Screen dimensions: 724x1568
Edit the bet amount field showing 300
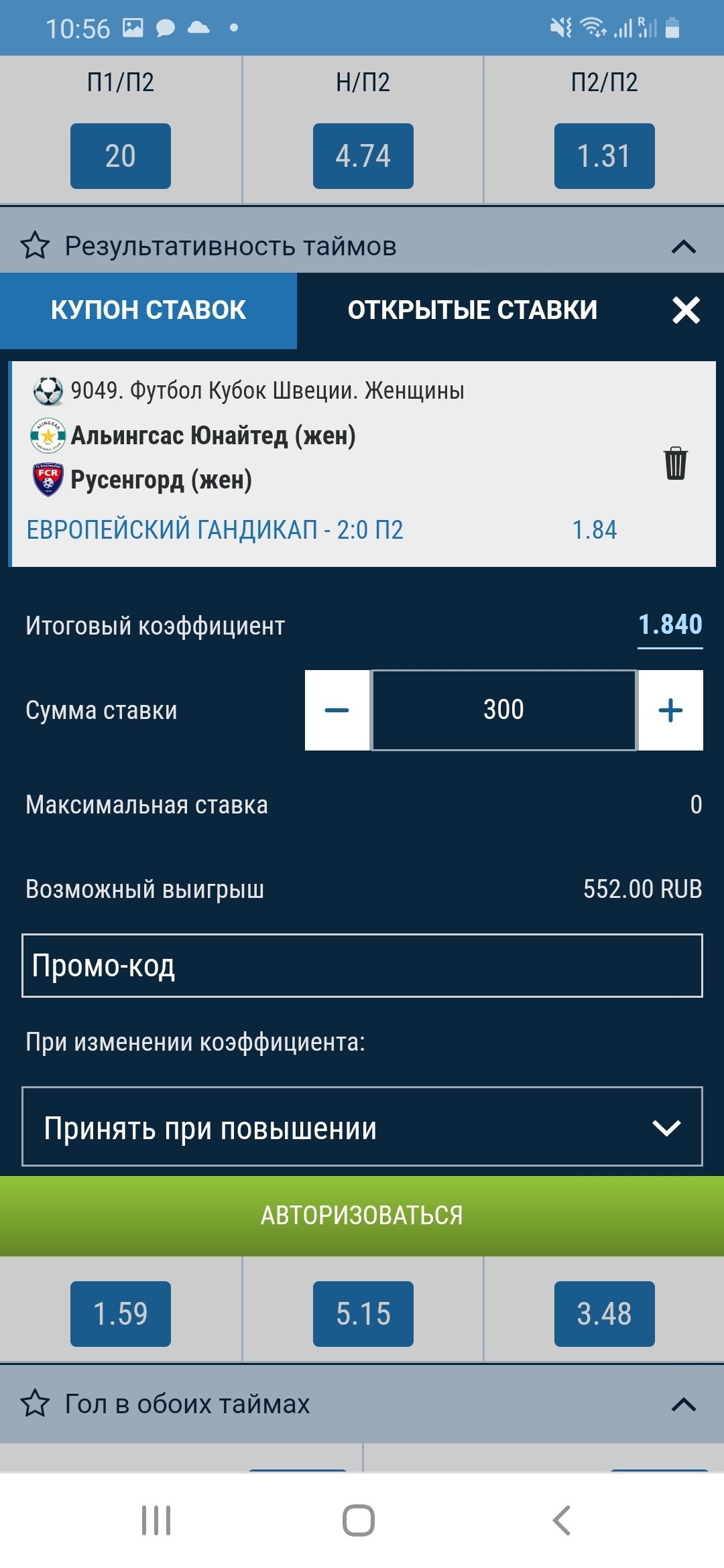click(503, 710)
